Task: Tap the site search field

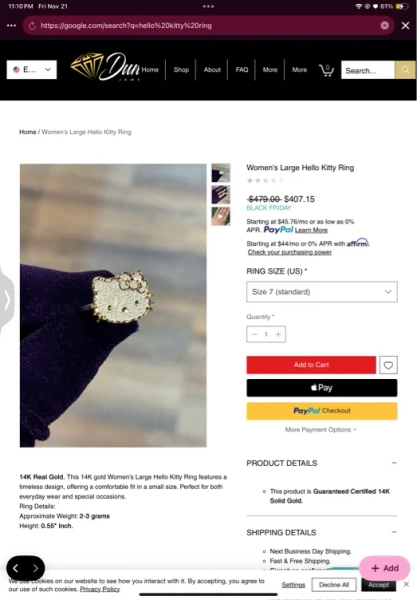Action: pyautogui.click(x=368, y=70)
